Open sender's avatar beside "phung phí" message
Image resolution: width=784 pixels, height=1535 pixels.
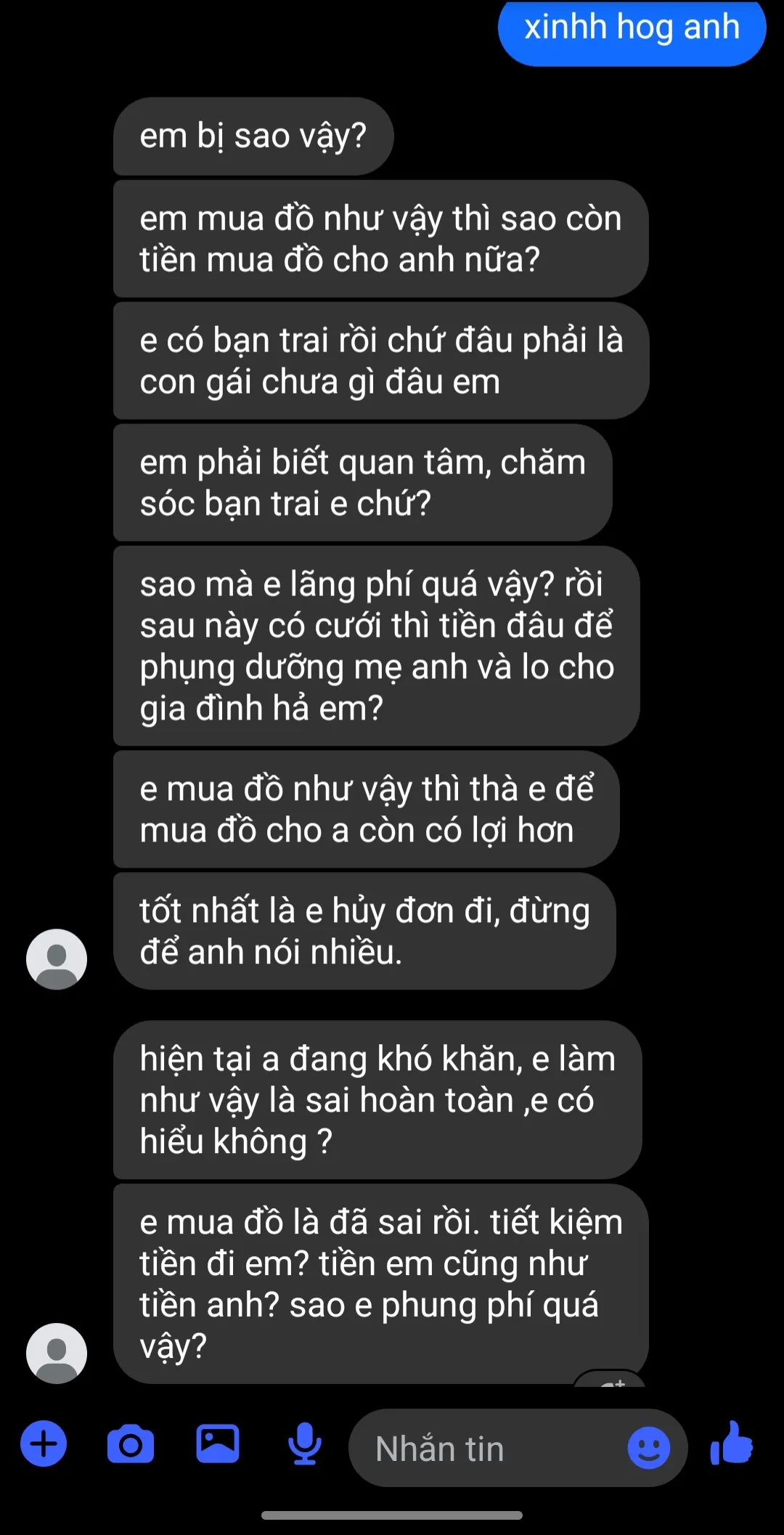[57, 1353]
